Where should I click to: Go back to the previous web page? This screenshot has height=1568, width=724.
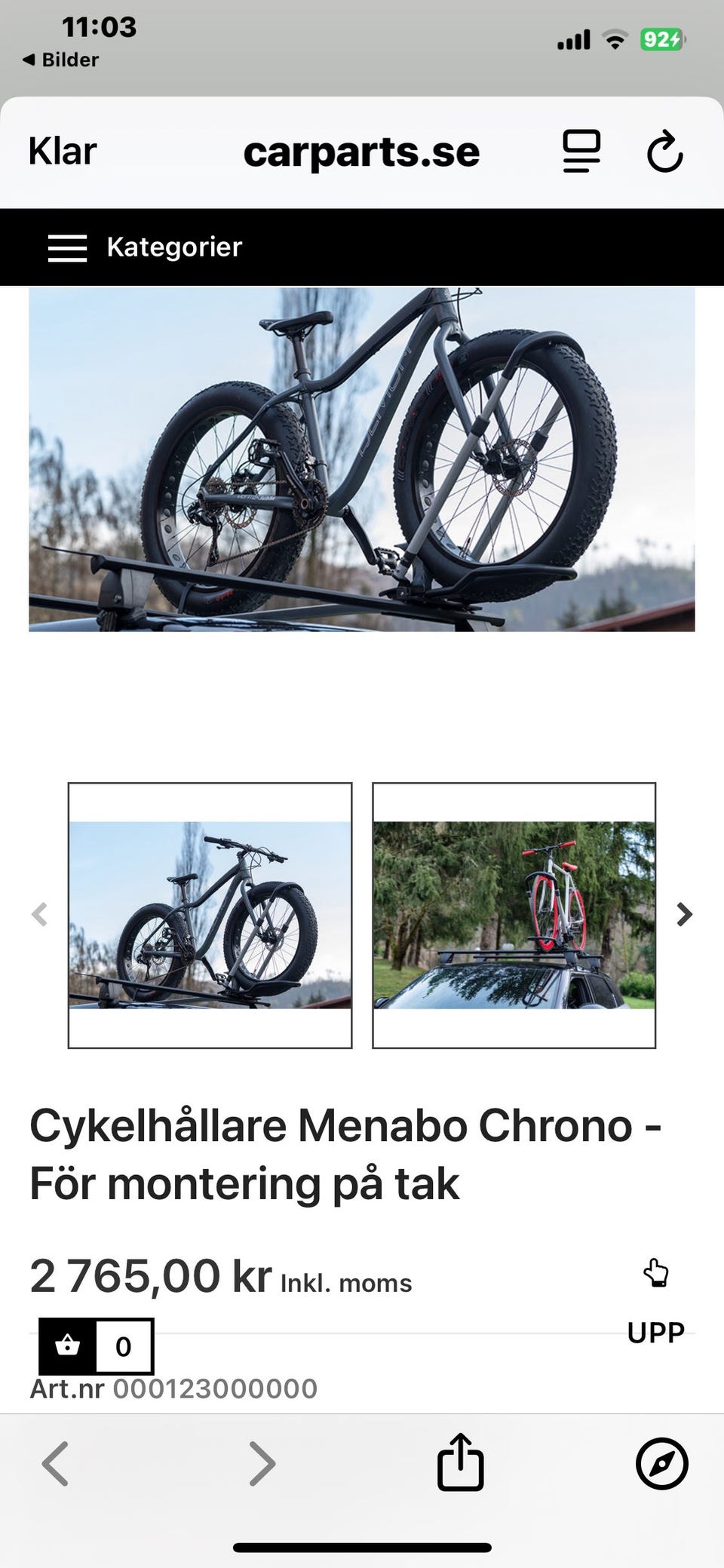tap(55, 1464)
